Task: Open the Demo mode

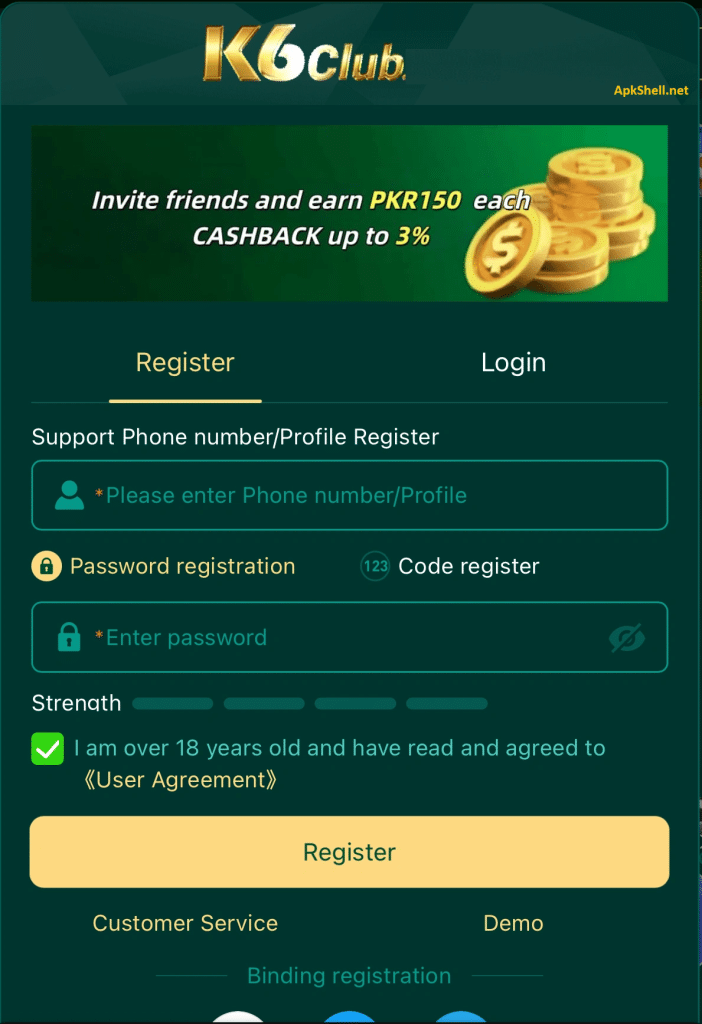Action: tap(513, 923)
